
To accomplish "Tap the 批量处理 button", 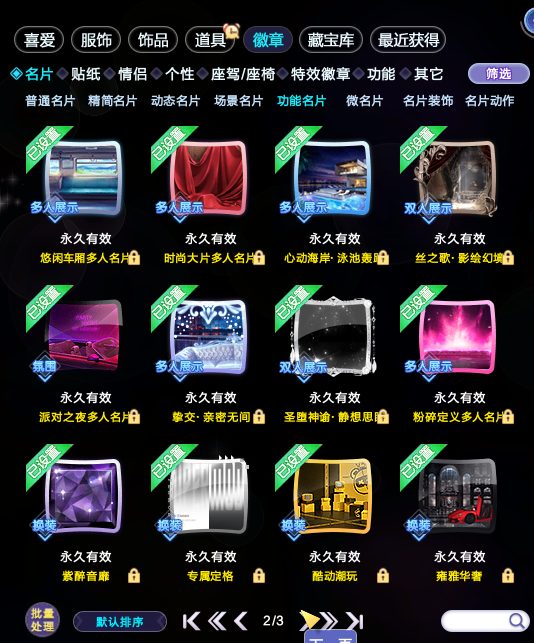I will pos(42,620).
